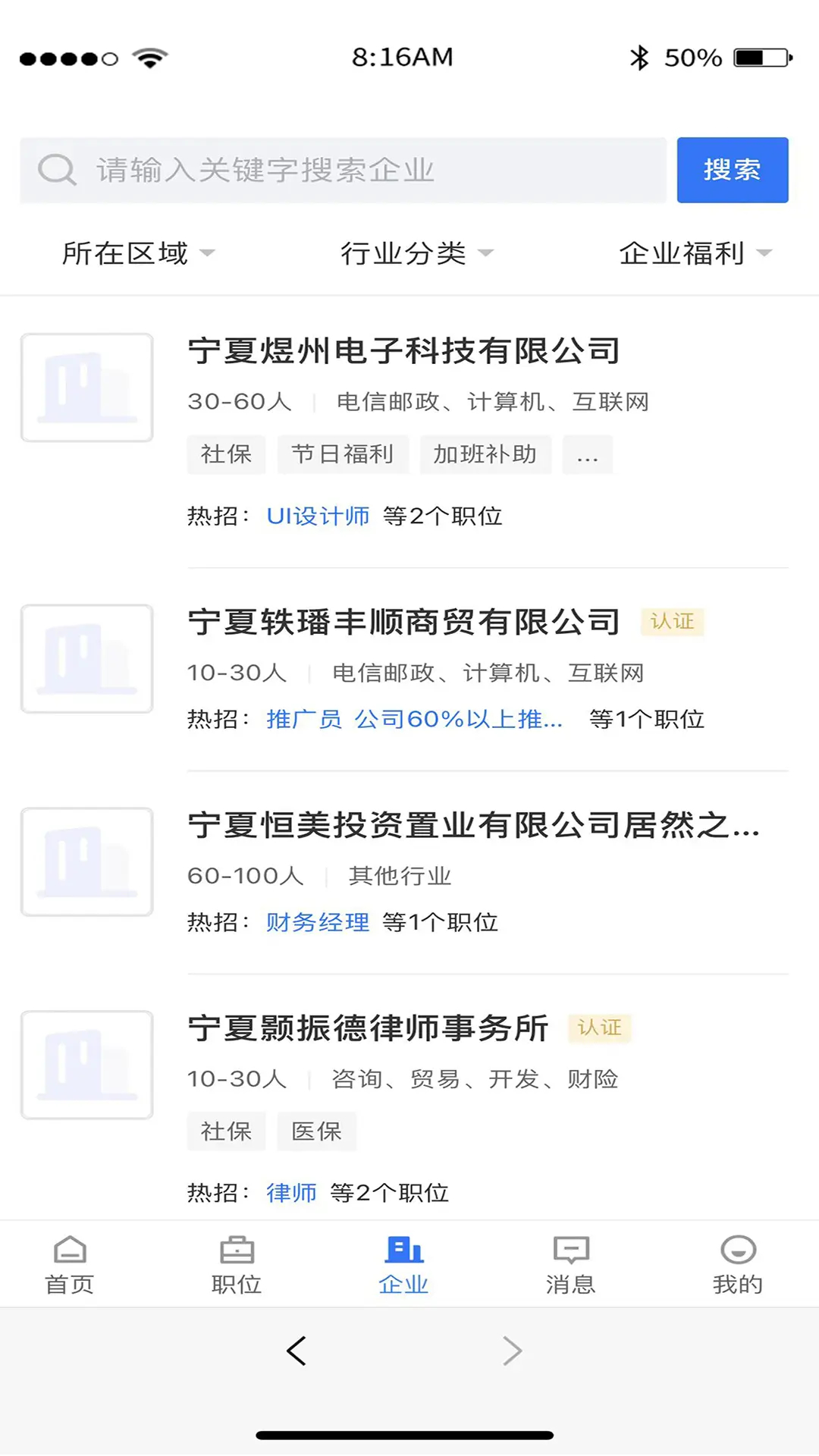Open the 行业分类 industry dropdown
Screen dimensions: 819x1456
[x=416, y=253]
